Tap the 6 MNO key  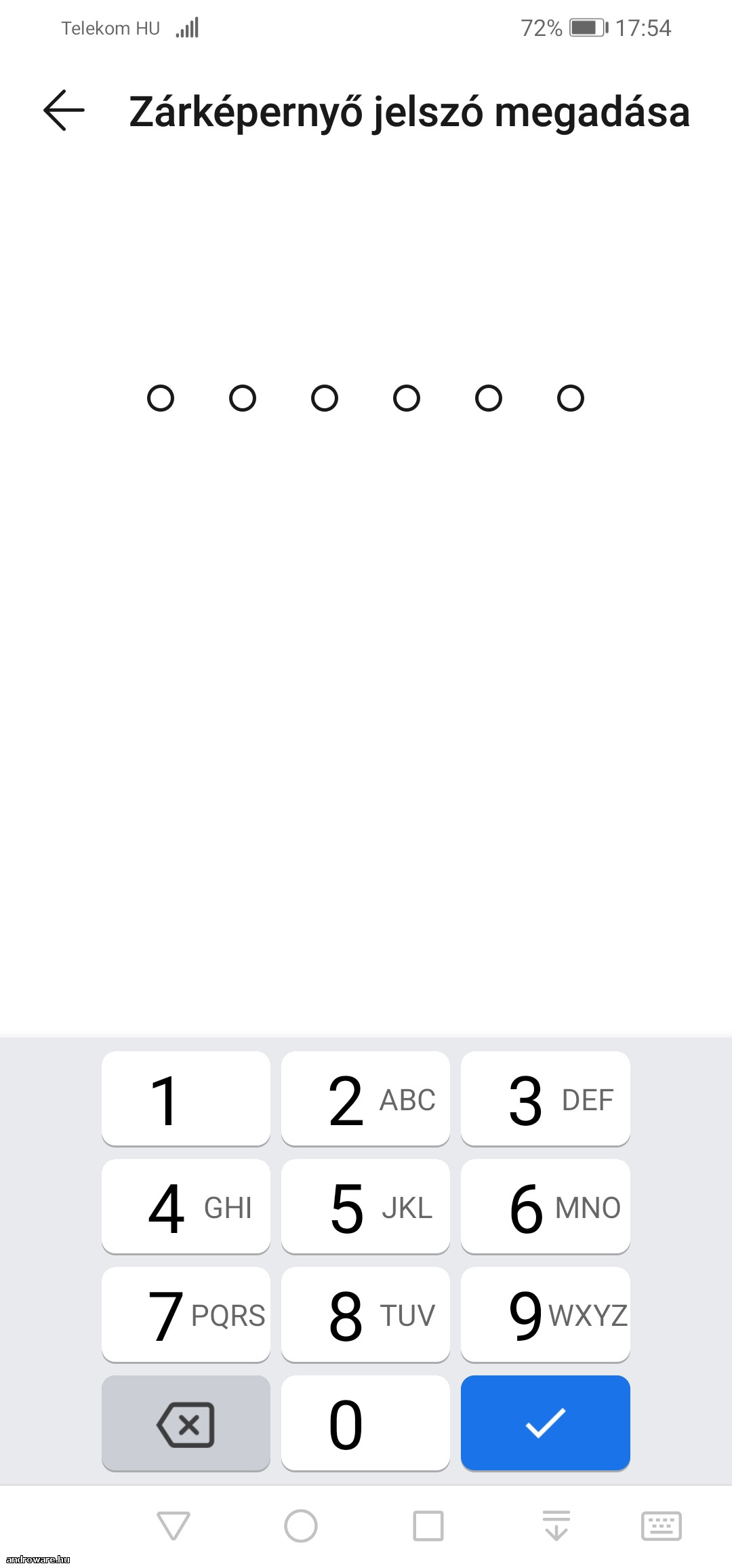[x=546, y=1207]
